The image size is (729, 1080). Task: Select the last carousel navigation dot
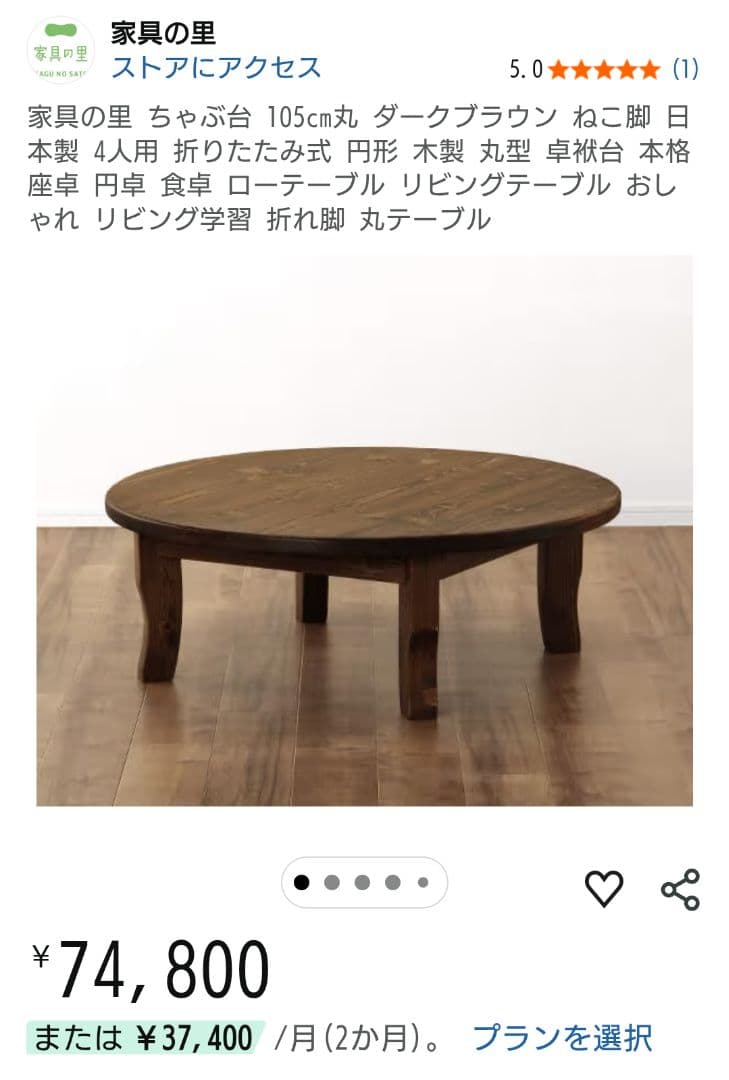[x=423, y=881]
